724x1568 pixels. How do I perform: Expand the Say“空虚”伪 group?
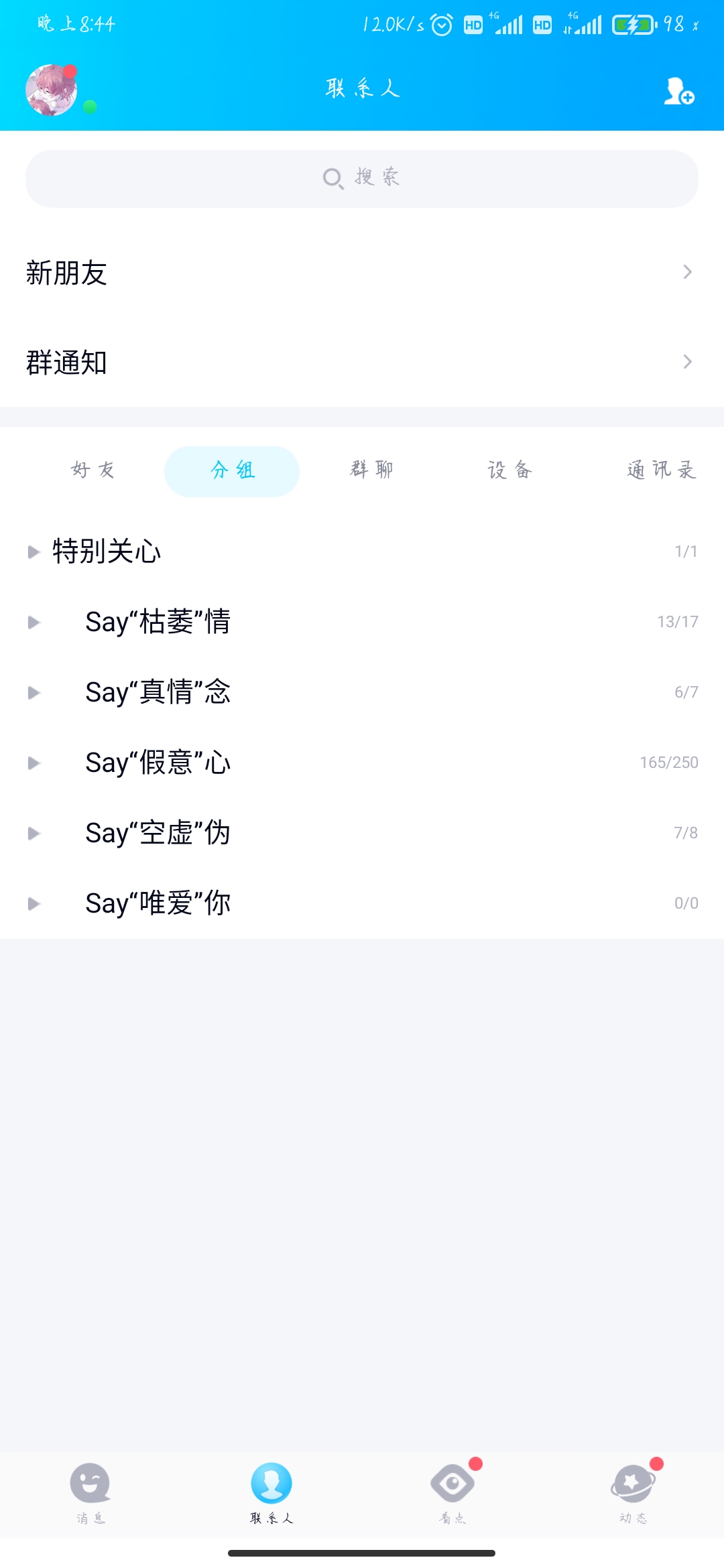coord(362,833)
